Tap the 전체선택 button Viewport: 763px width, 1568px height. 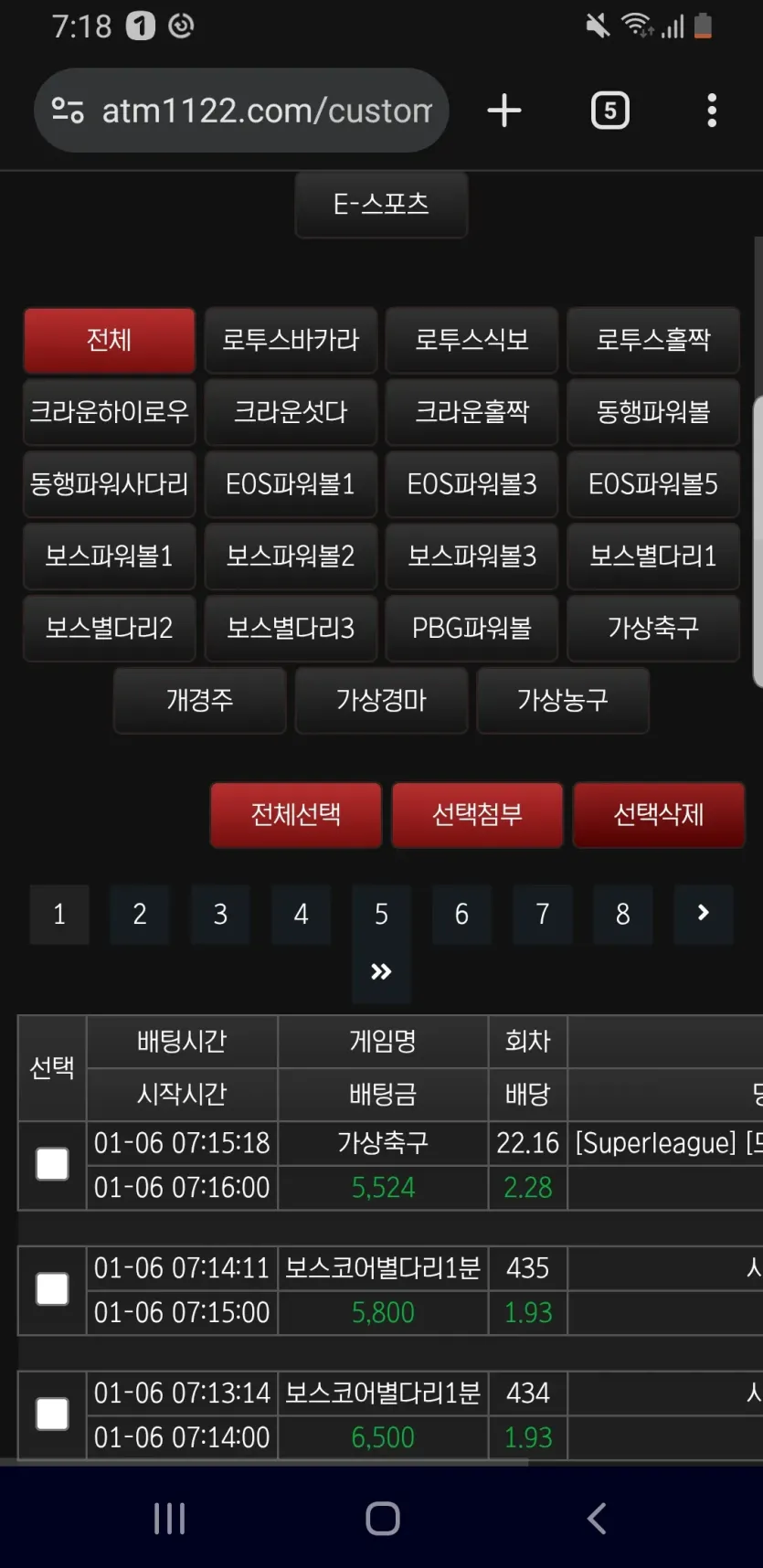296,815
